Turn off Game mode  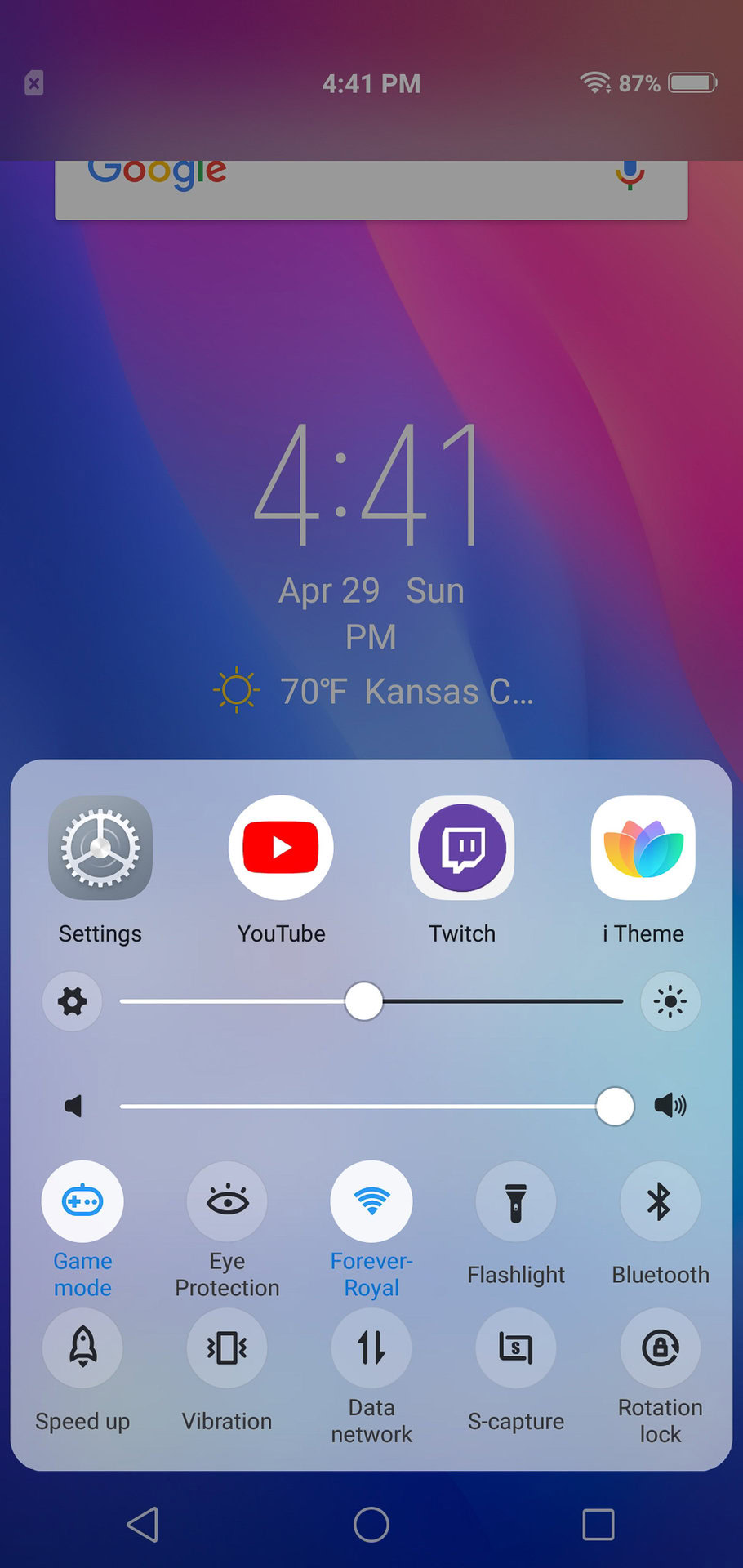point(82,1201)
